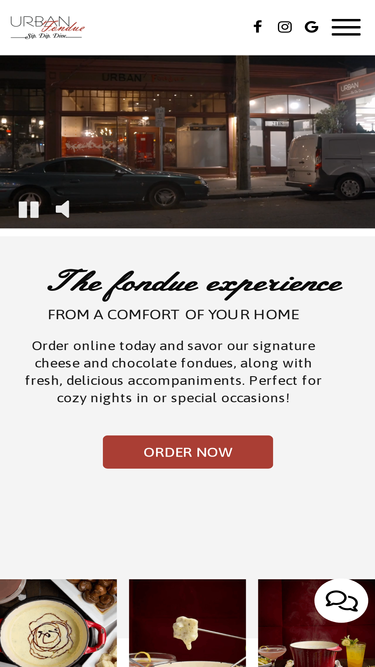Screen dimensions: 375x667
Task: Tap the Order Now button
Action: (188, 452)
